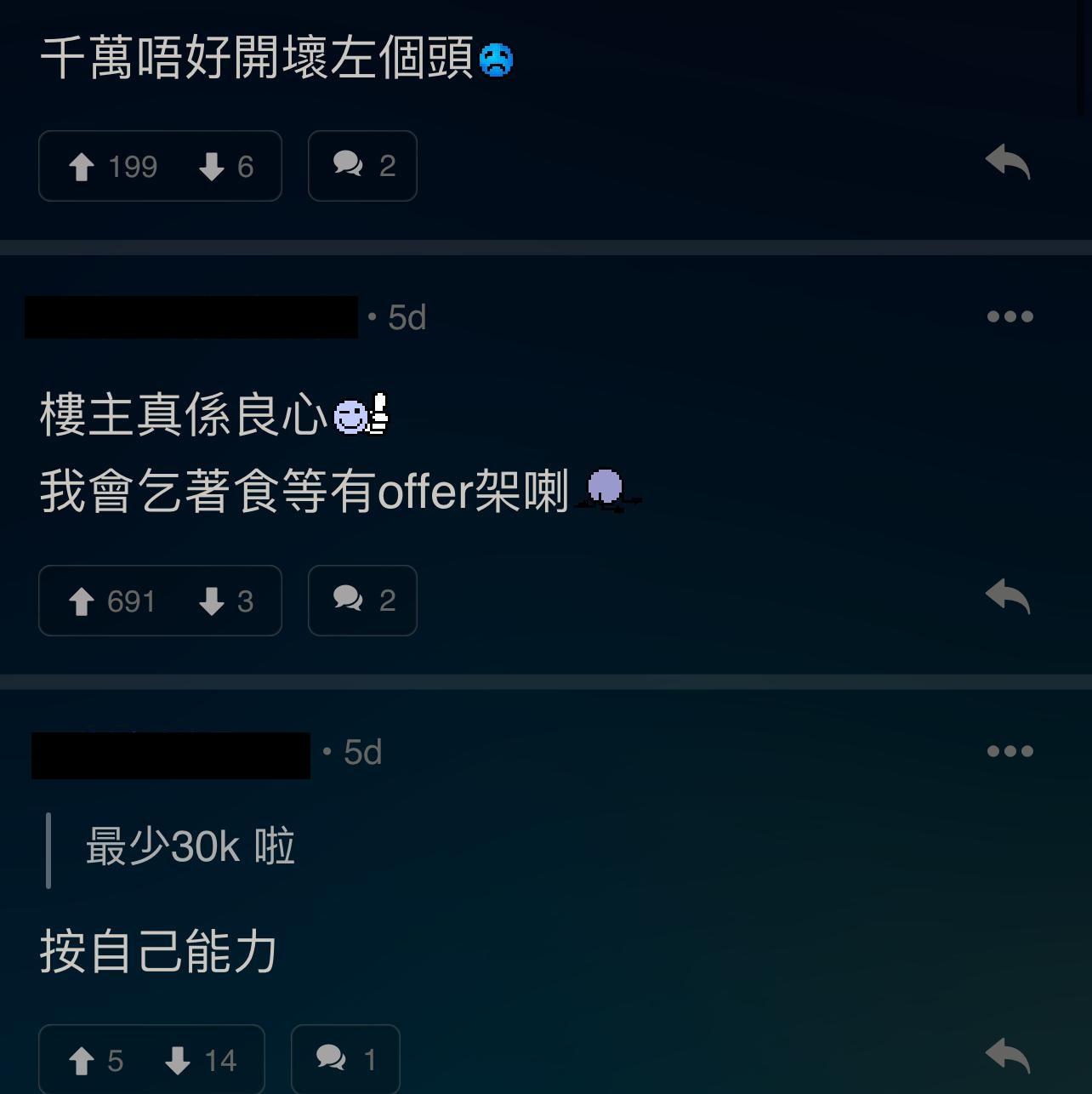View the 1 reply under 按自己能力
The width and height of the screenshot is (1092, 1094).
[x=345, y=1059]
